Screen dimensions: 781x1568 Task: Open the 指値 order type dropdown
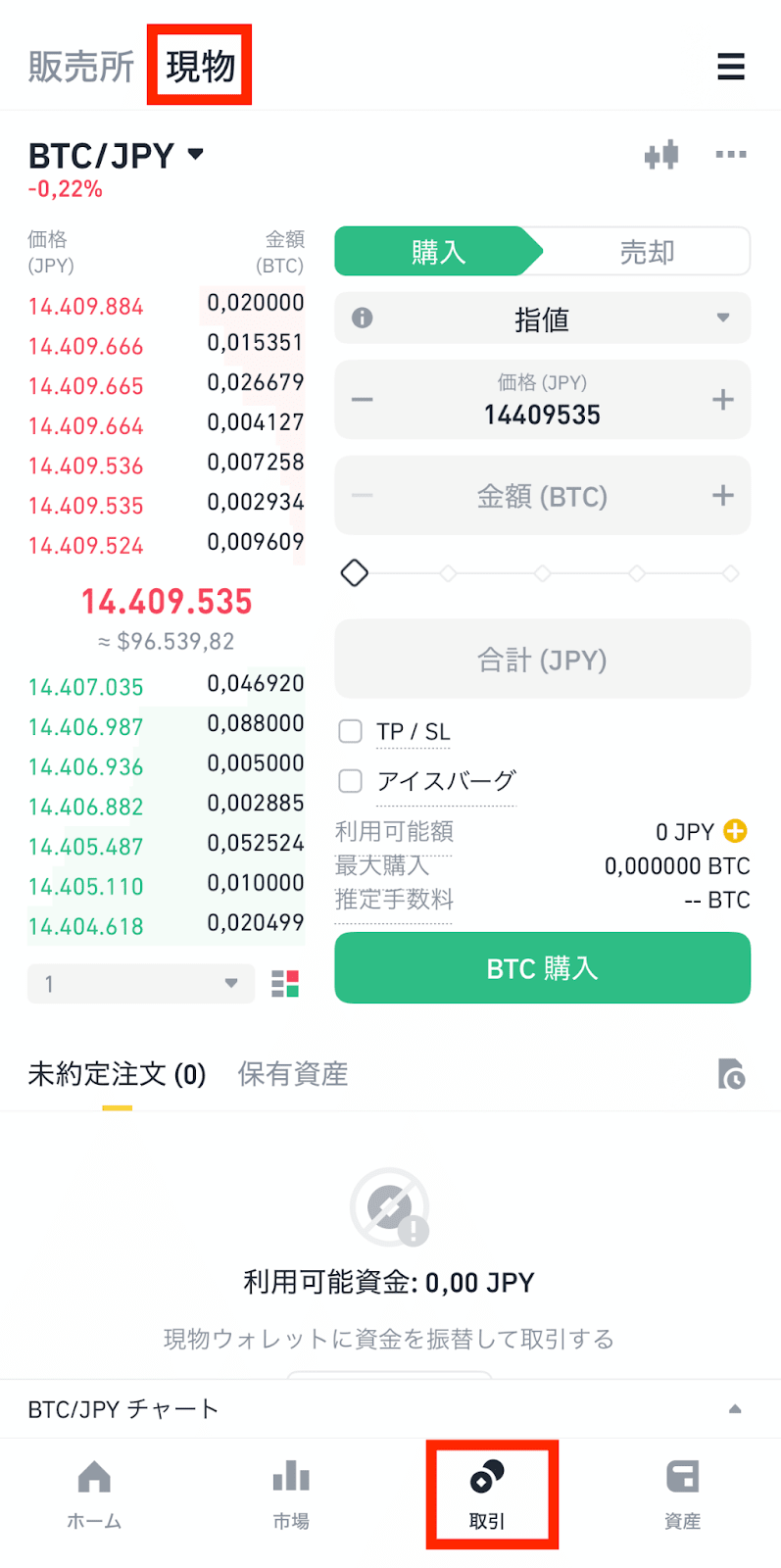point(542,318)
